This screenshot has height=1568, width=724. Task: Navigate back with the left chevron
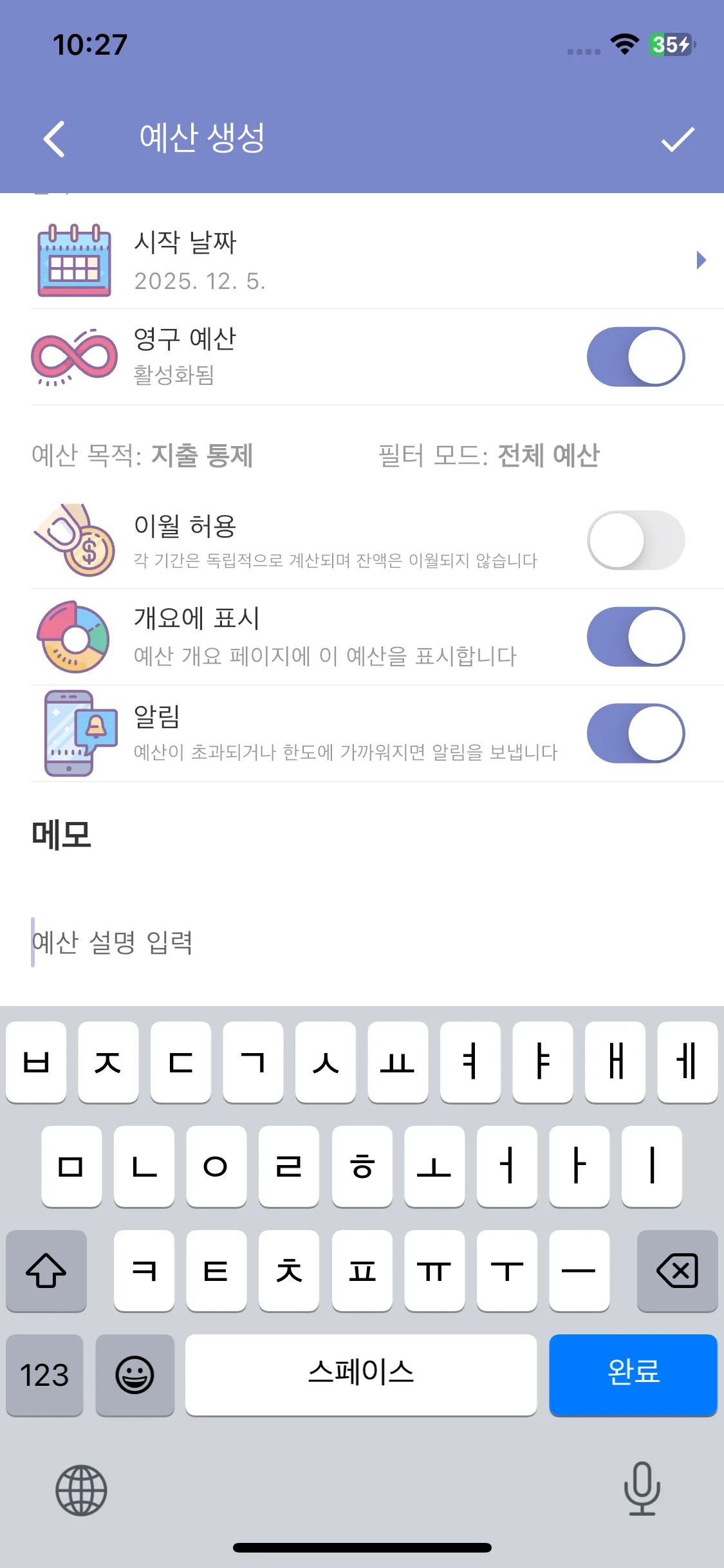[x=54, y=139]
